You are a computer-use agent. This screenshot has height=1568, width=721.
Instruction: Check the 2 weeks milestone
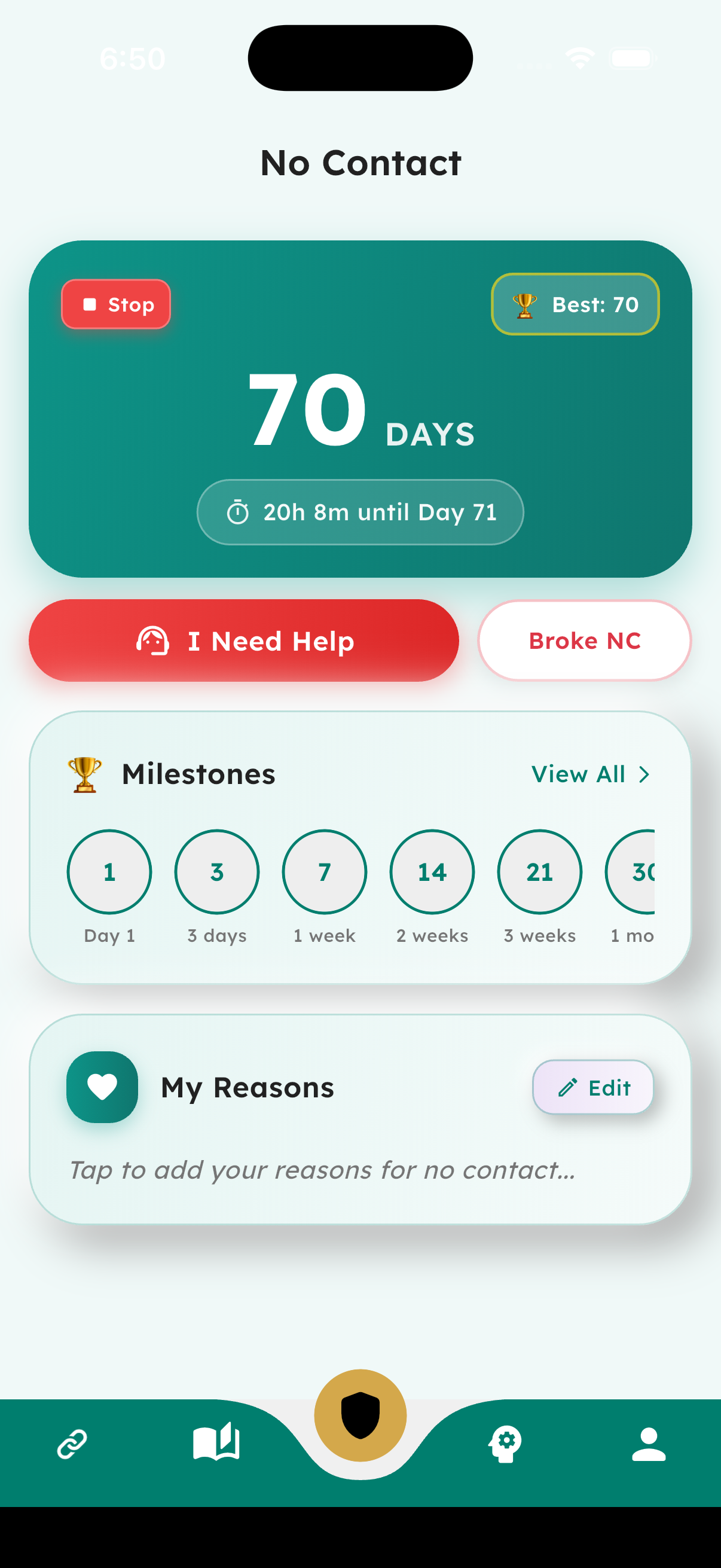click(432, 872)
